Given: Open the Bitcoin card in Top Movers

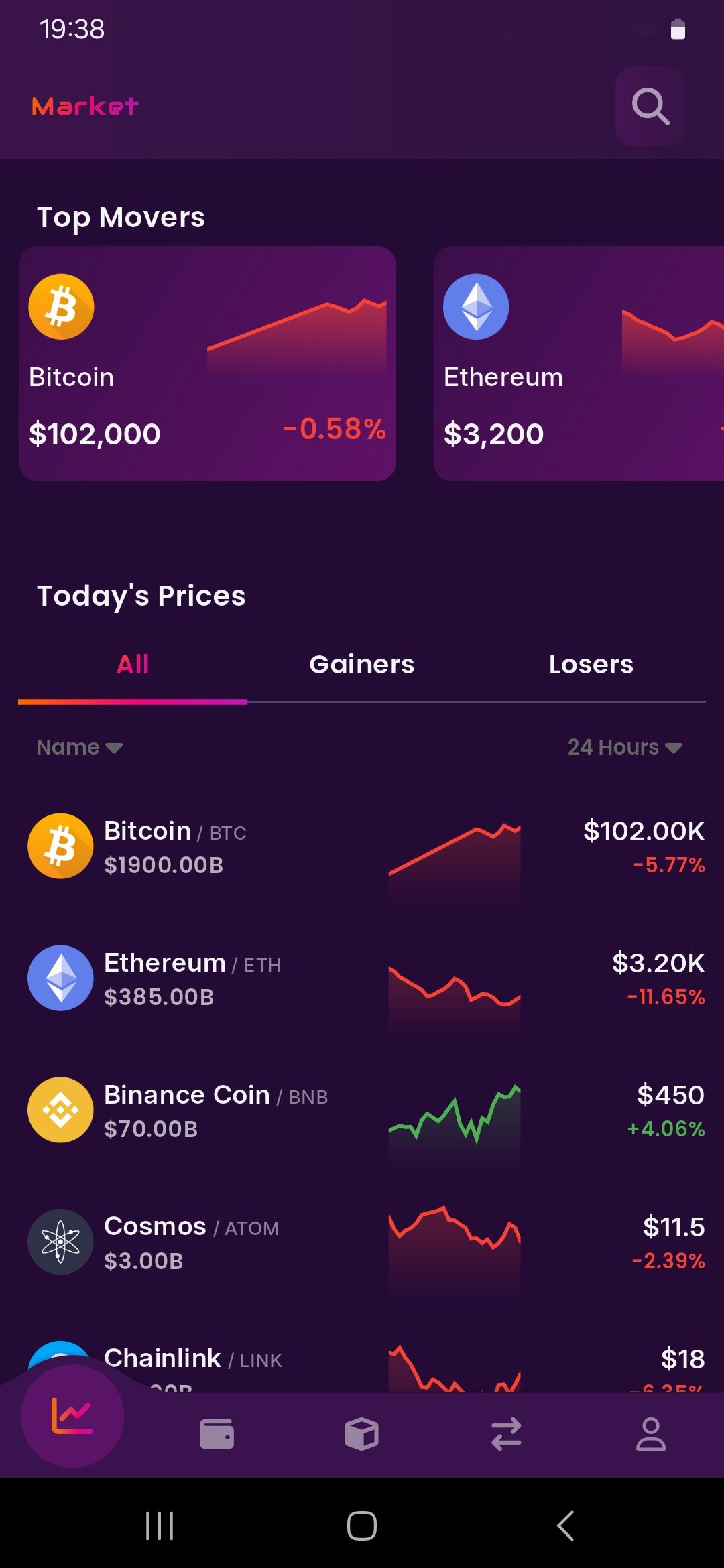Looking at the screenshot, I should (207, 363).
